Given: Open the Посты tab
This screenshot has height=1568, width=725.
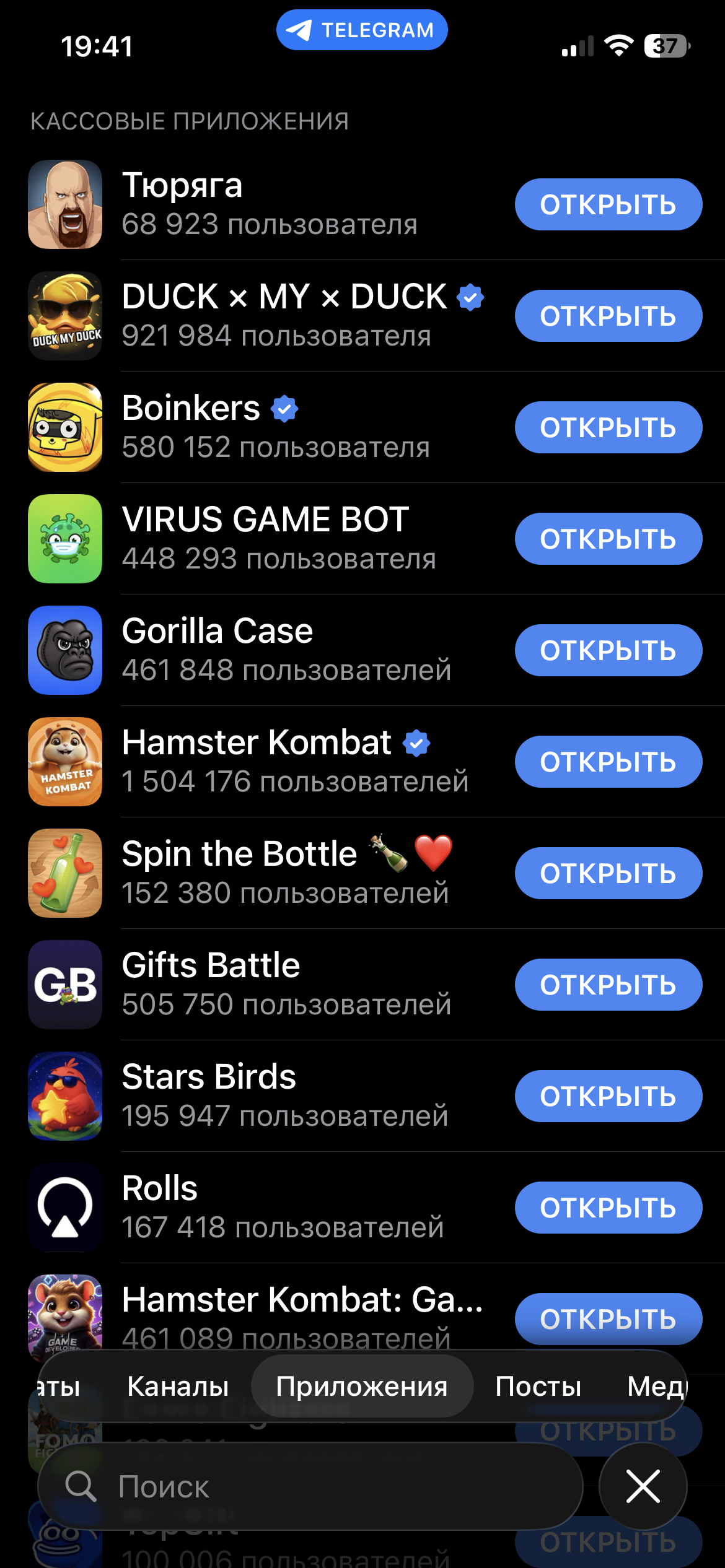Looking at the screenshot, I should (539, 1387).
